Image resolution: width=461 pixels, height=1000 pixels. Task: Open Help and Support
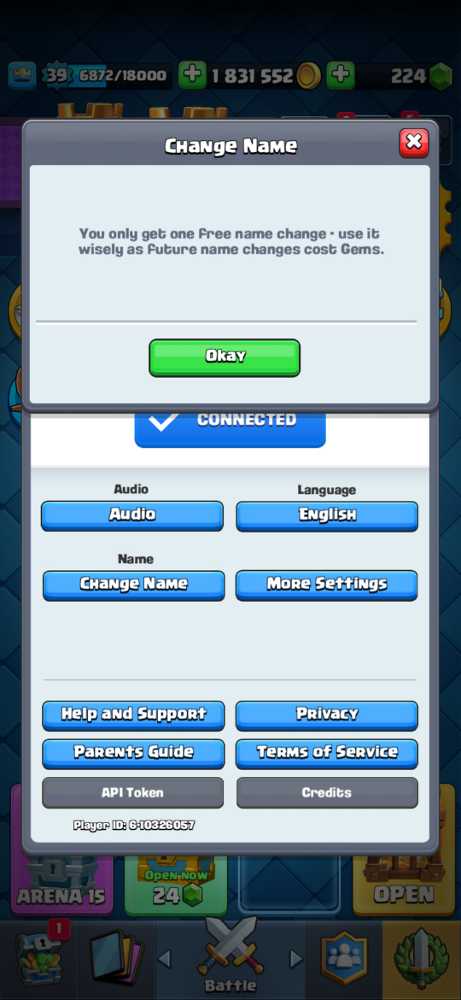(133, 715)
